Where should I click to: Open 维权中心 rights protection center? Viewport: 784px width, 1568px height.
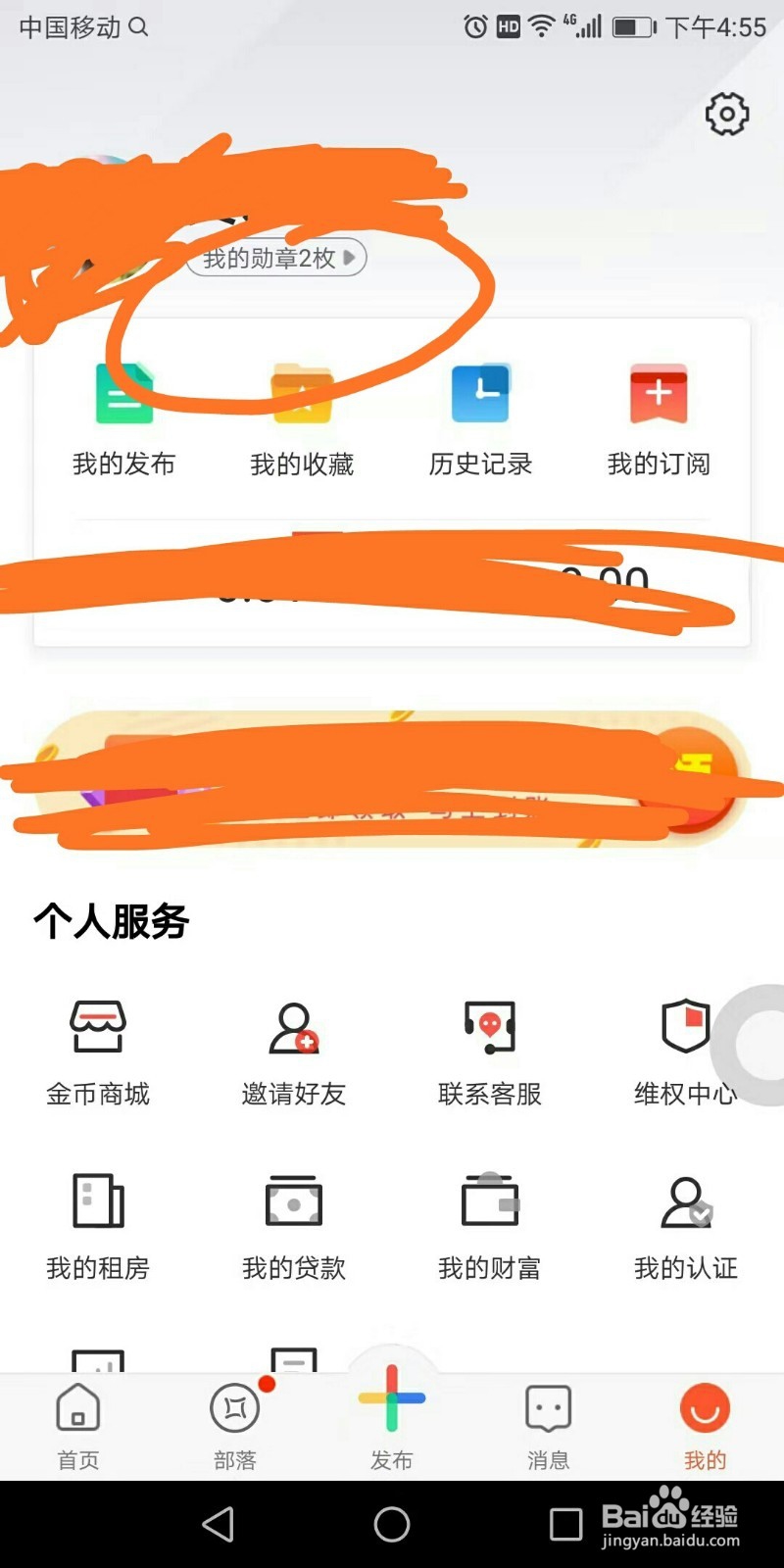[x=685, y=1049]
